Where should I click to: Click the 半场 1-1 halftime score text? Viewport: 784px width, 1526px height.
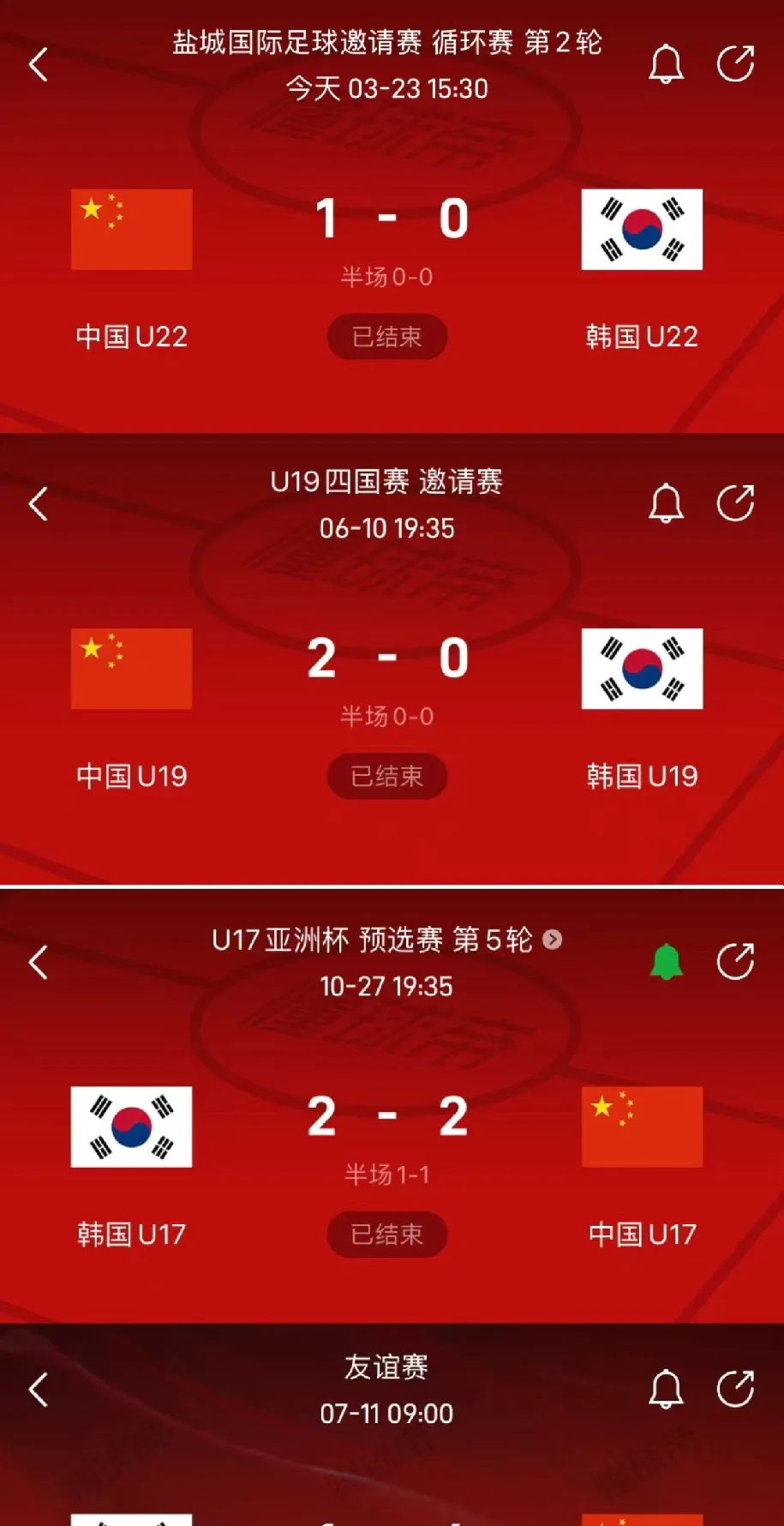tap(386, 1174)
